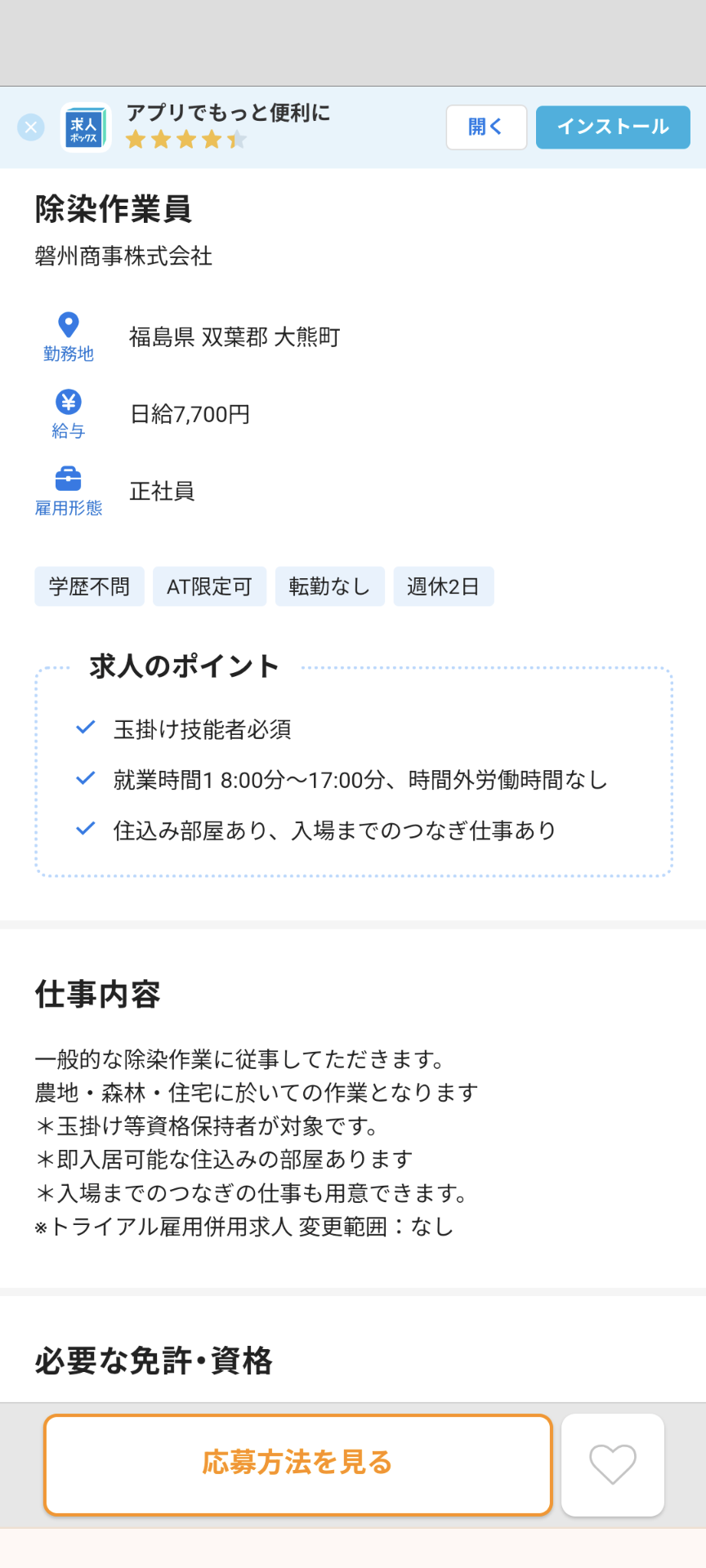Select the AT限定可 tag
This screenshot has width=706, height=1568.
(209, 586)
